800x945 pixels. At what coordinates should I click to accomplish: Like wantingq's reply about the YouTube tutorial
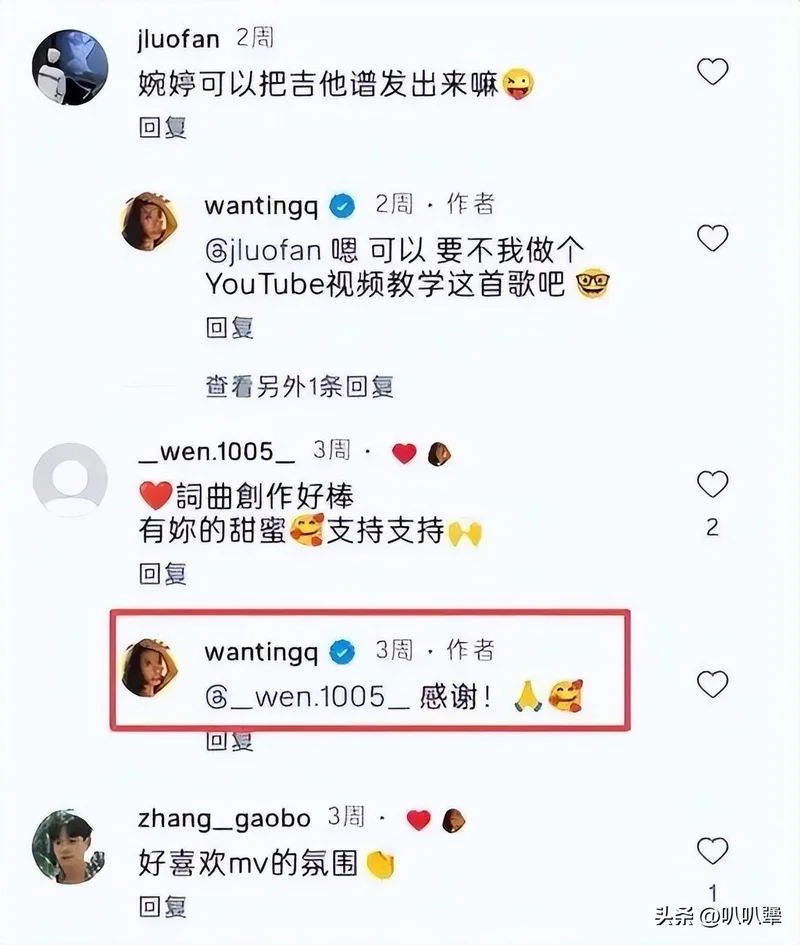coord(712,238)
